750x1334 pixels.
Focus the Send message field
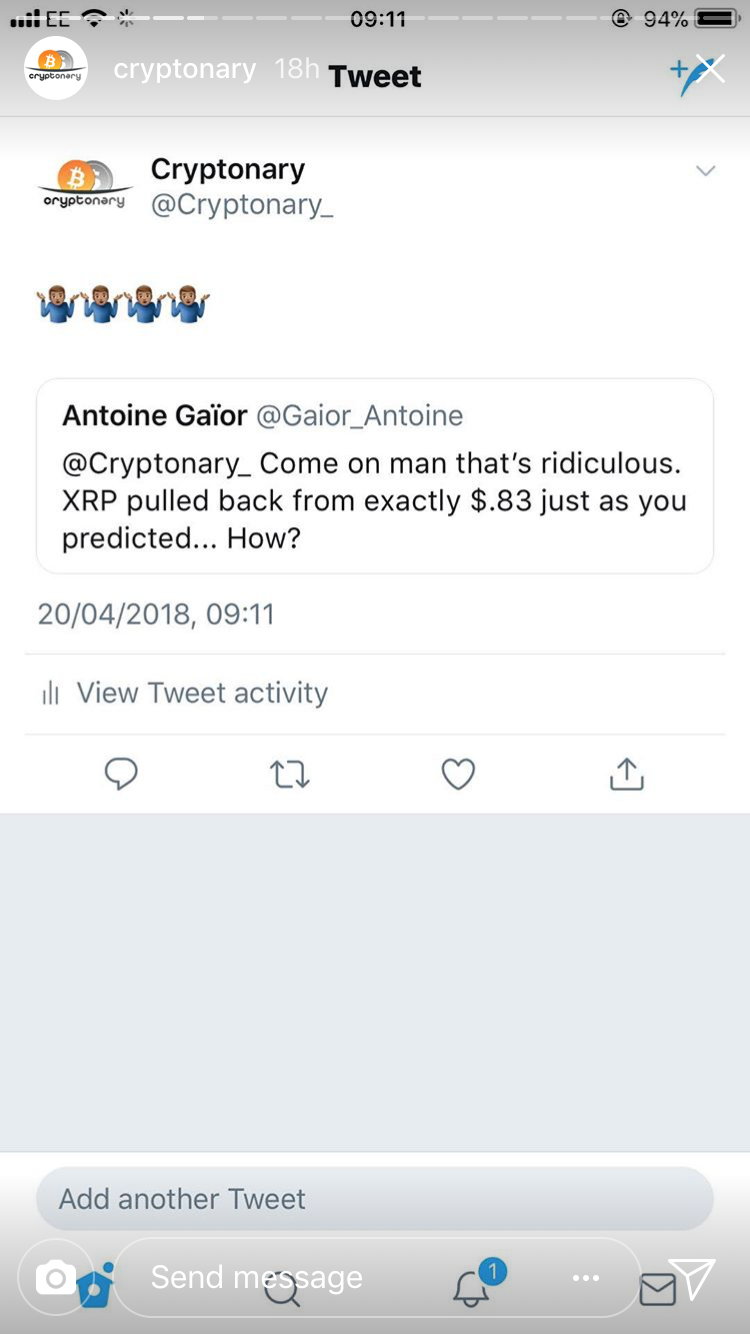pyautogui.click(x=377, y=1277)
